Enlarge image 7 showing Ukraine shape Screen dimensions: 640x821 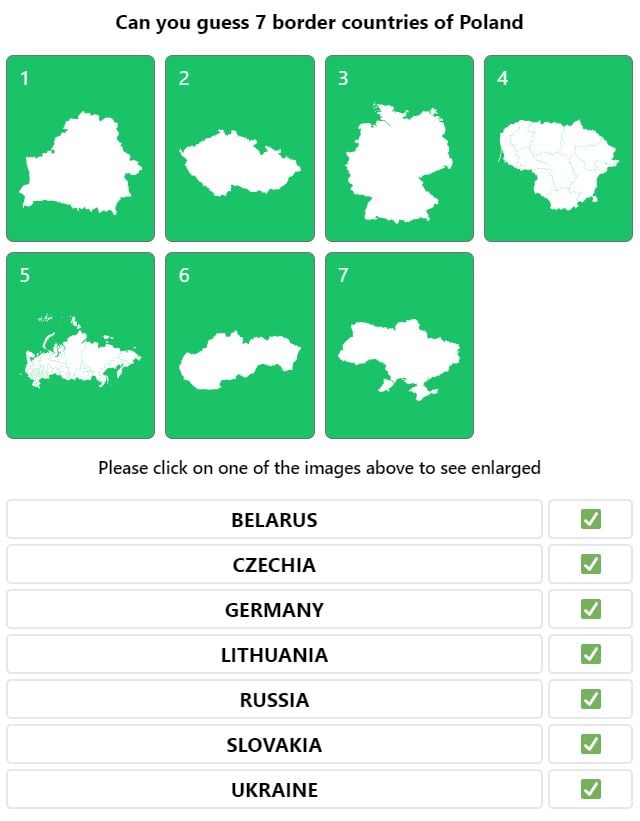tap(399, 345)
